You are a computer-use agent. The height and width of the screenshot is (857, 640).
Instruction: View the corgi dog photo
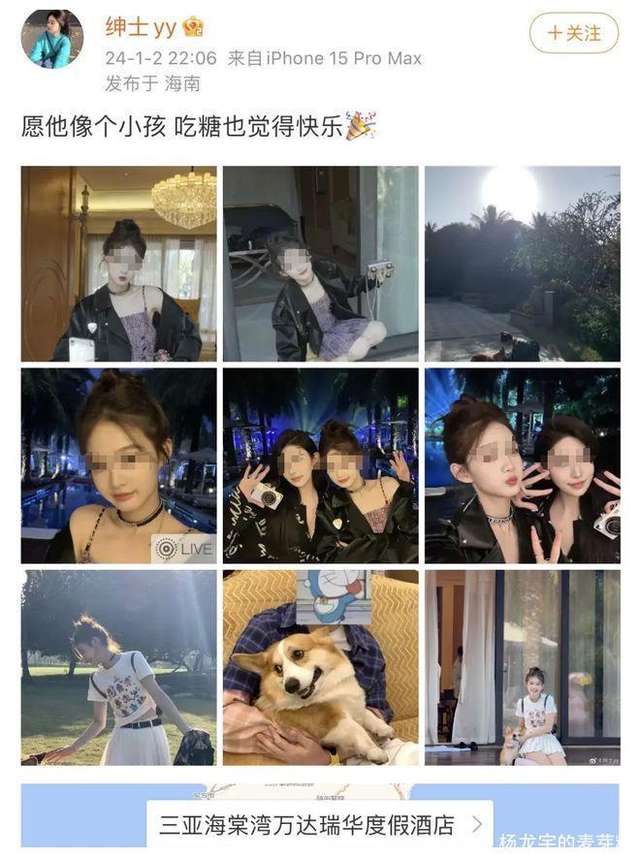coord(320,667)
